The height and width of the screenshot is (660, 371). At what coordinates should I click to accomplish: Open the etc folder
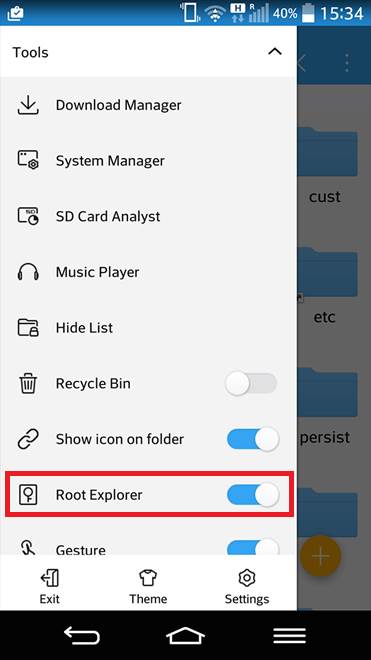pos(327,286)
